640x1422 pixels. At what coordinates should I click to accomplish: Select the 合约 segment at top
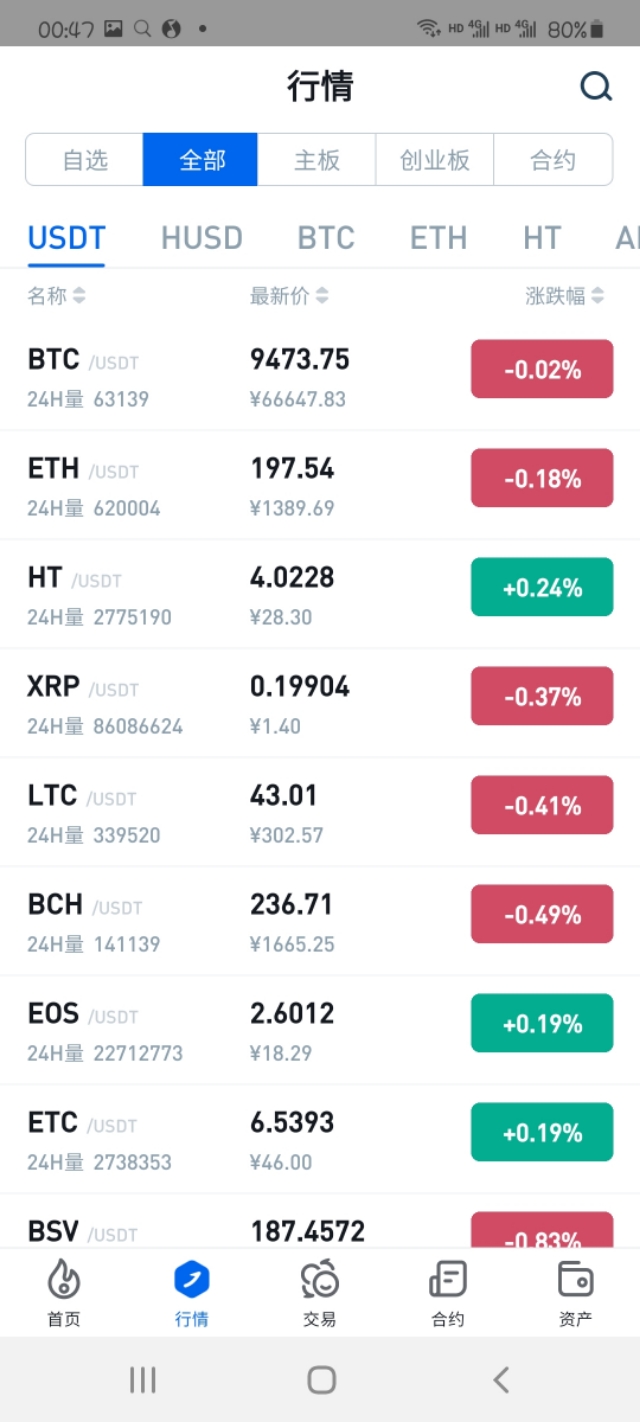click(x=553, y=160)
